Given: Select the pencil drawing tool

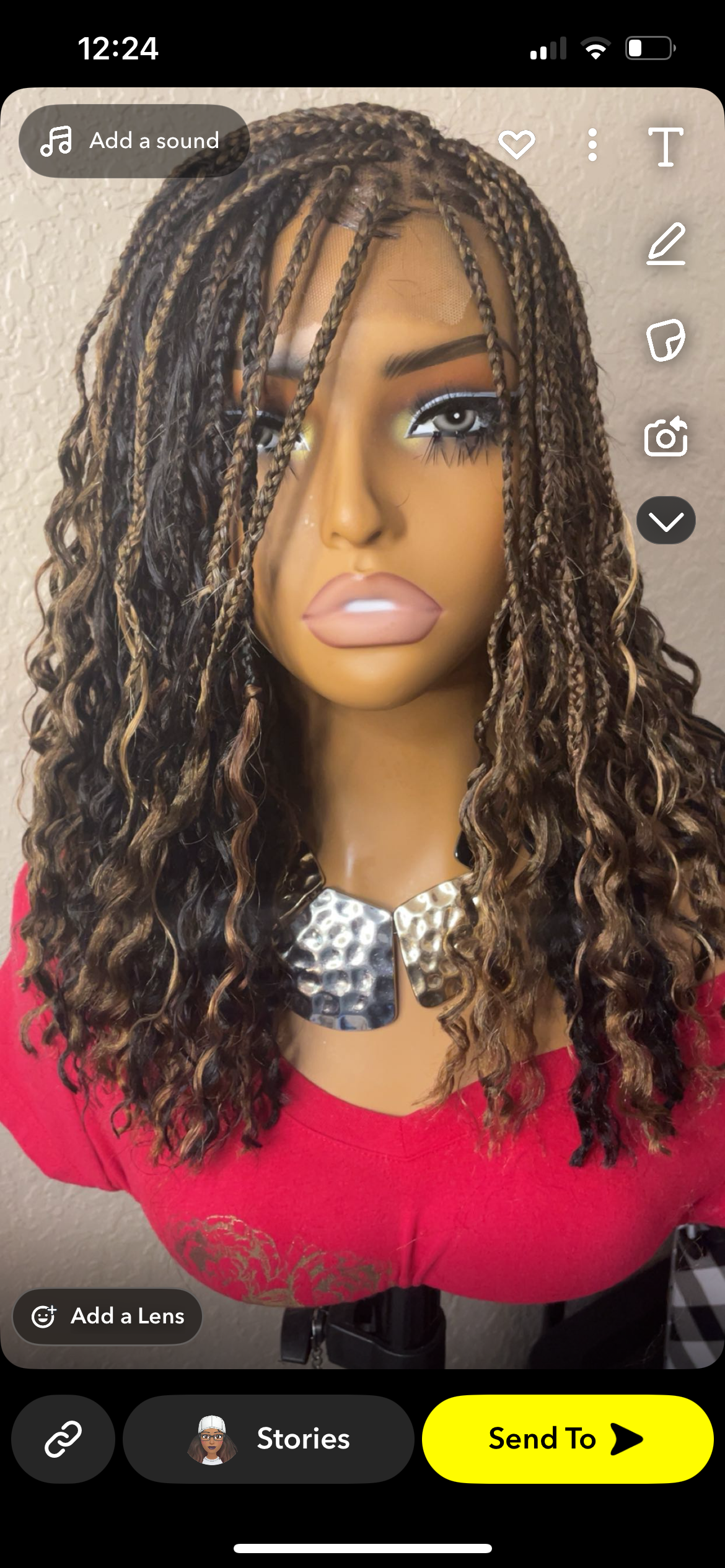Looking at the screenshot, I should point(666,244).
